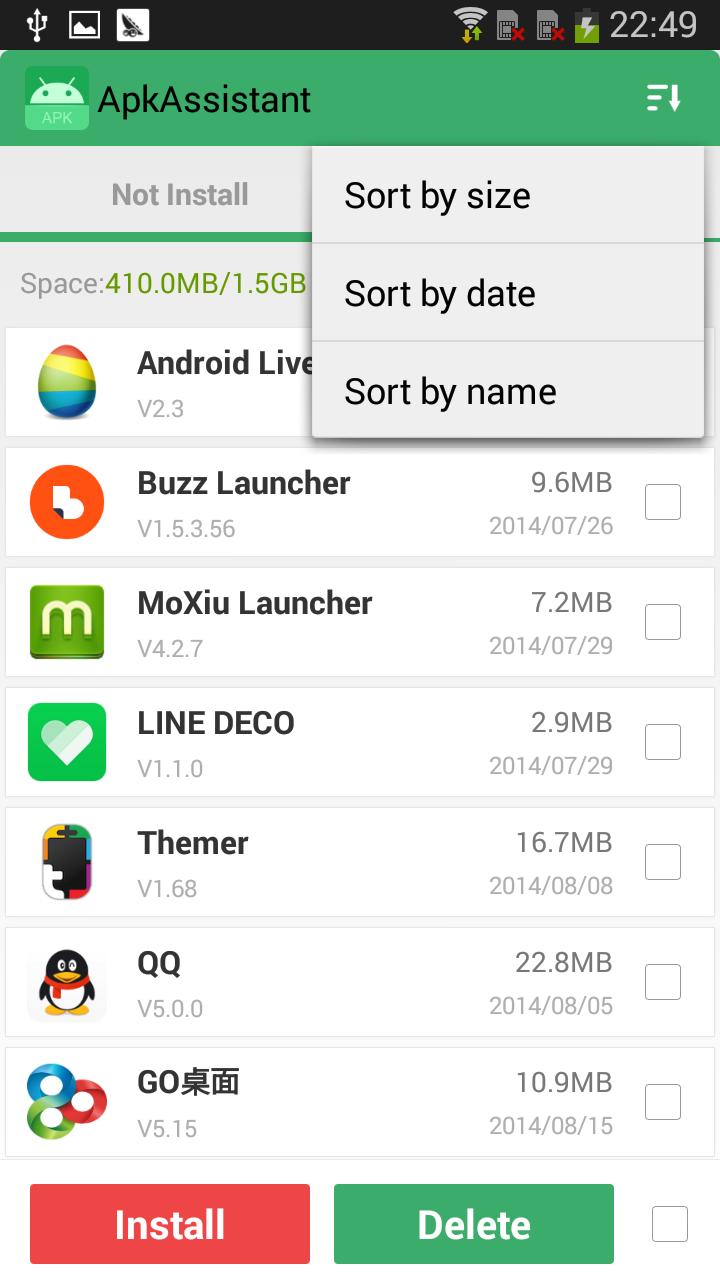
Task: Click the QQ penguin icon
Action: click(x=67, y=981)
